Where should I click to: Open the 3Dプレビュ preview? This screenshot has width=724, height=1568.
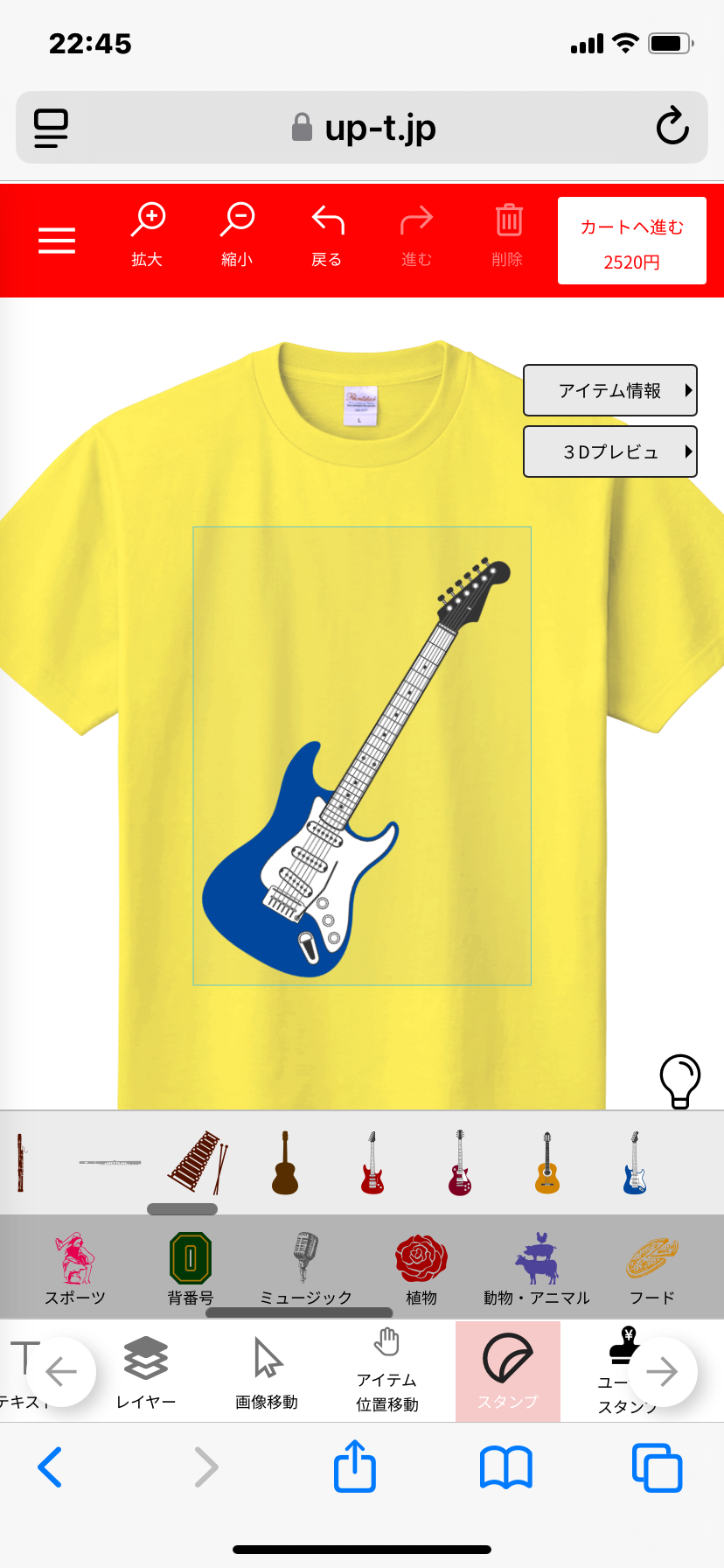[610, 451]
